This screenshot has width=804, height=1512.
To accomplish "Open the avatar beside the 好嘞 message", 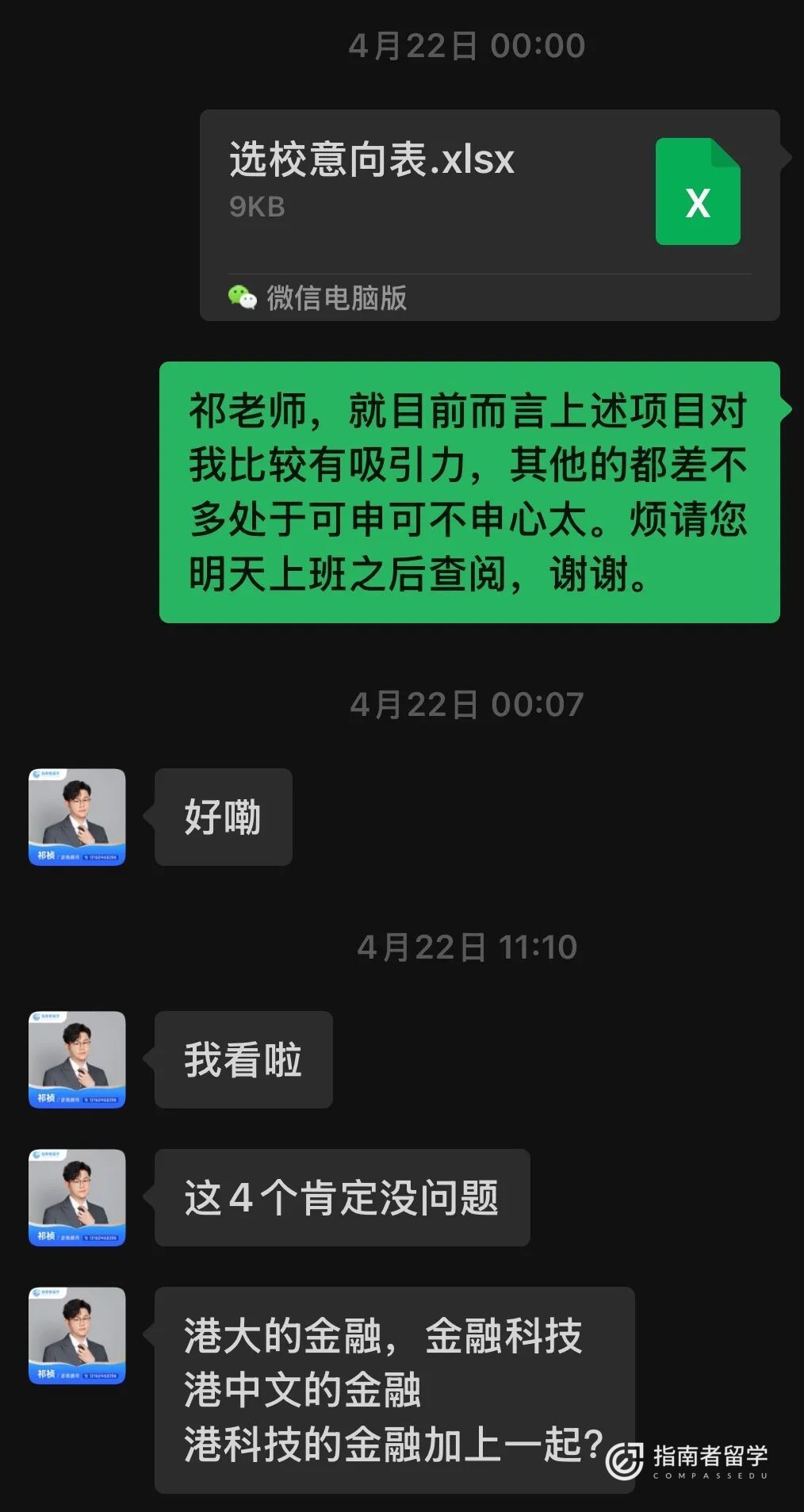I will click(77, 817).
